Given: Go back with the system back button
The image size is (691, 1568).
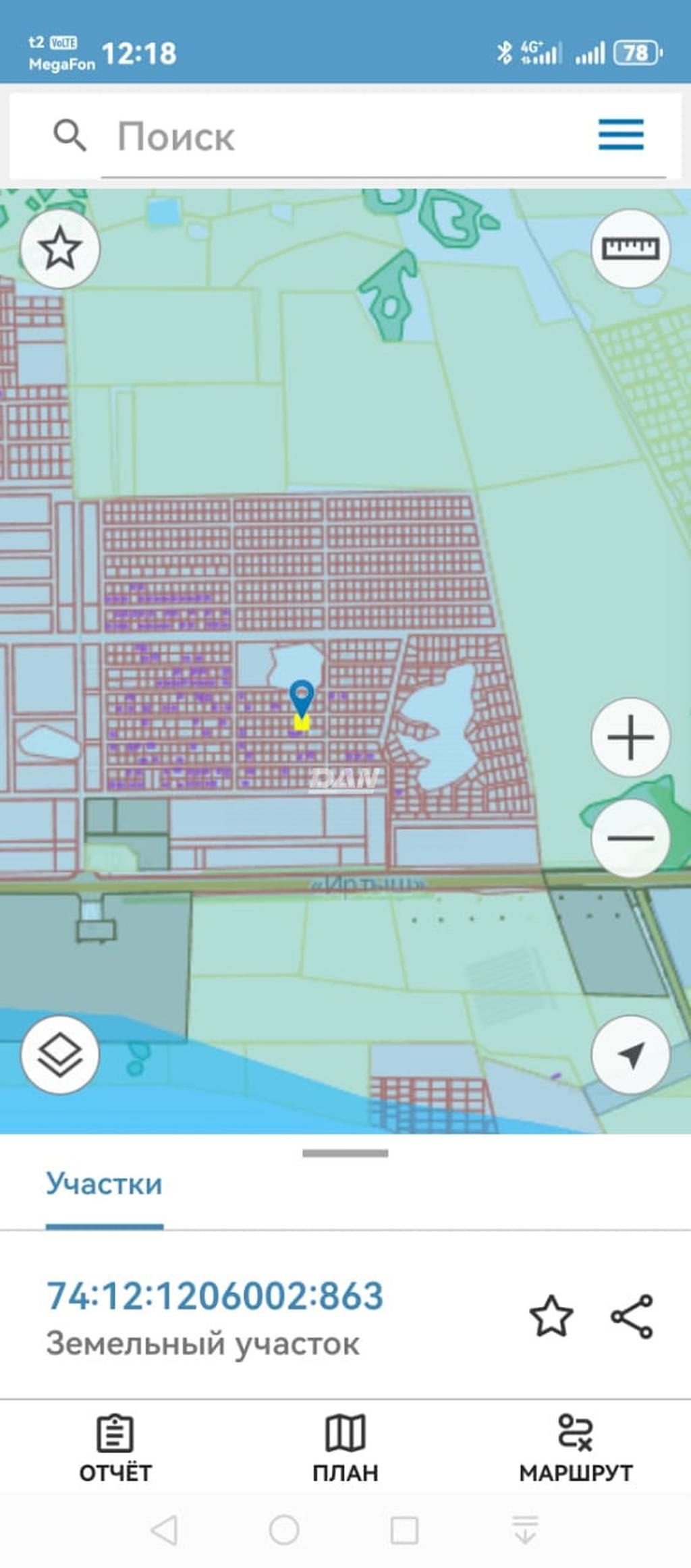Looking at the screenshot, I should (164, 1530).
